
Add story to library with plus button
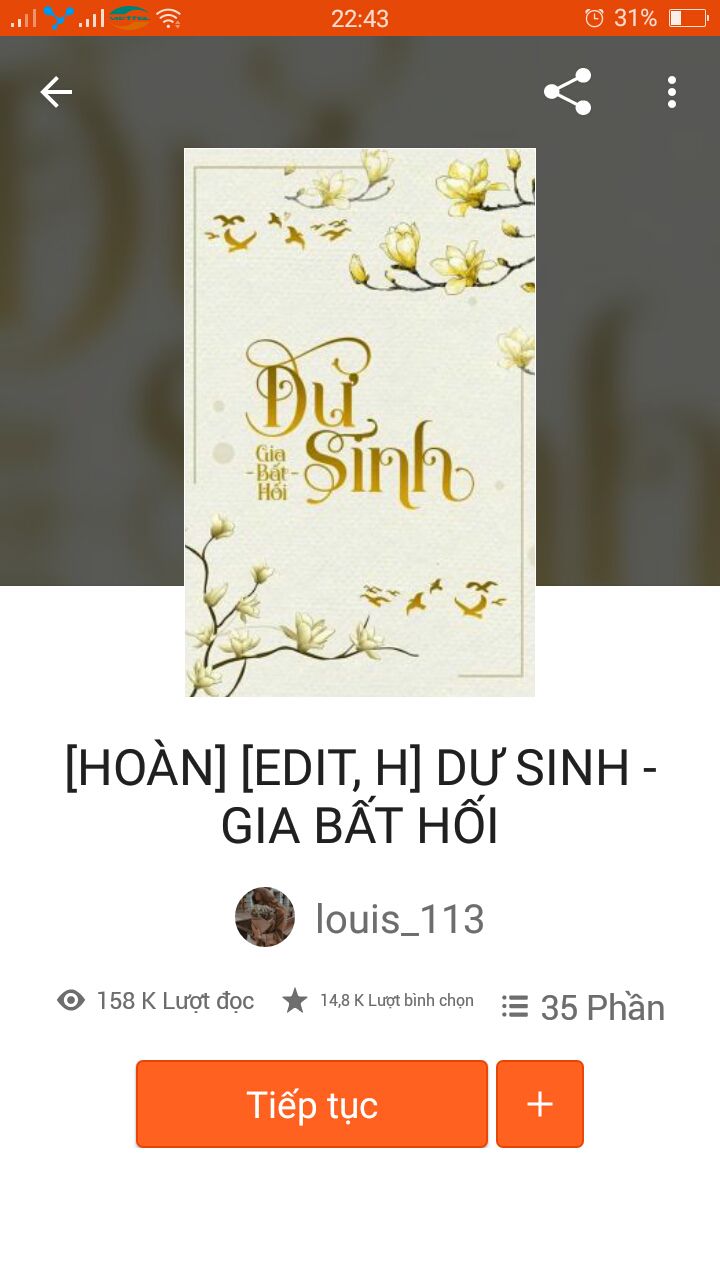point(540,1104)
